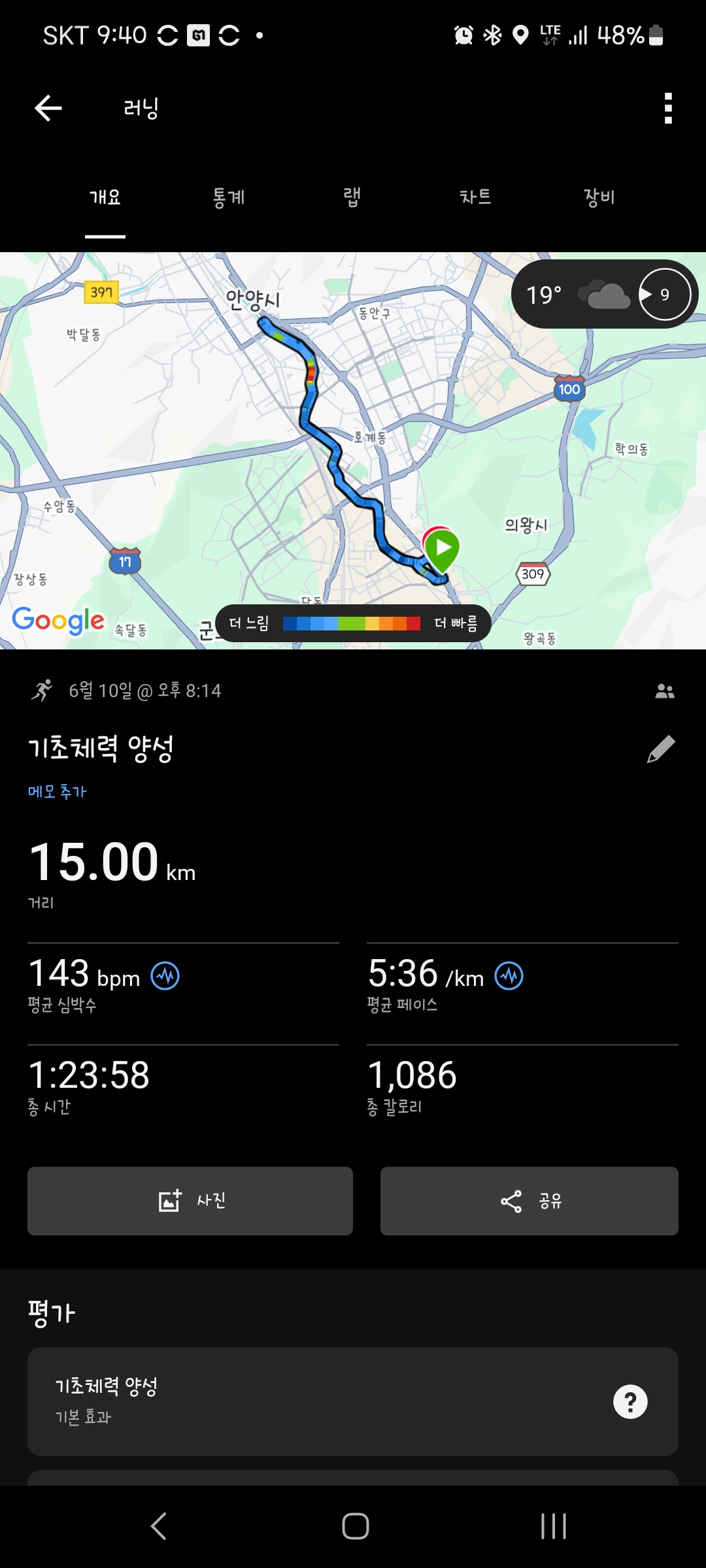
Task: Open the 19° weather widget
Action: (604, 295)
